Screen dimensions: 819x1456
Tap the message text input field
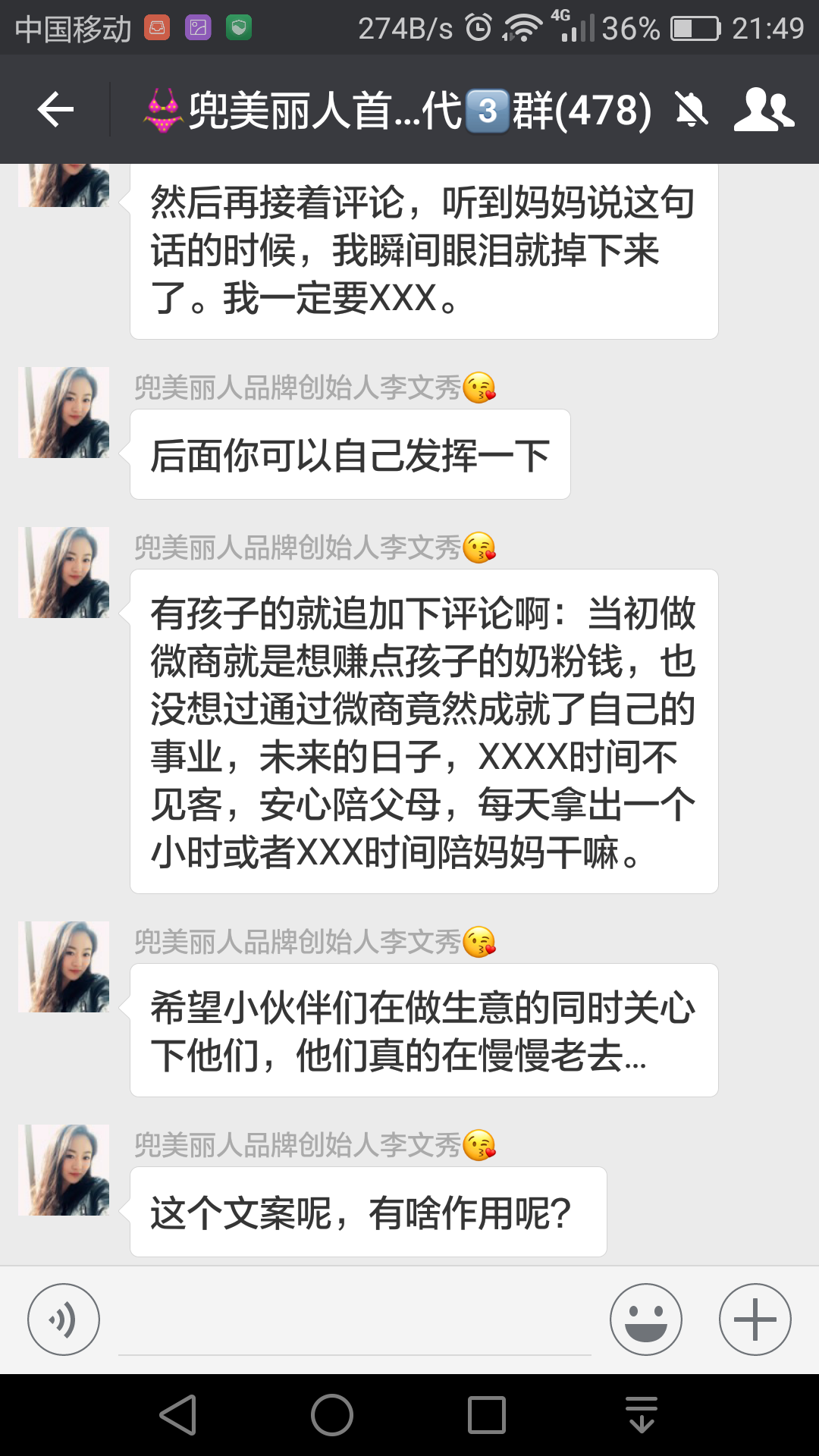click(354, 1323)
